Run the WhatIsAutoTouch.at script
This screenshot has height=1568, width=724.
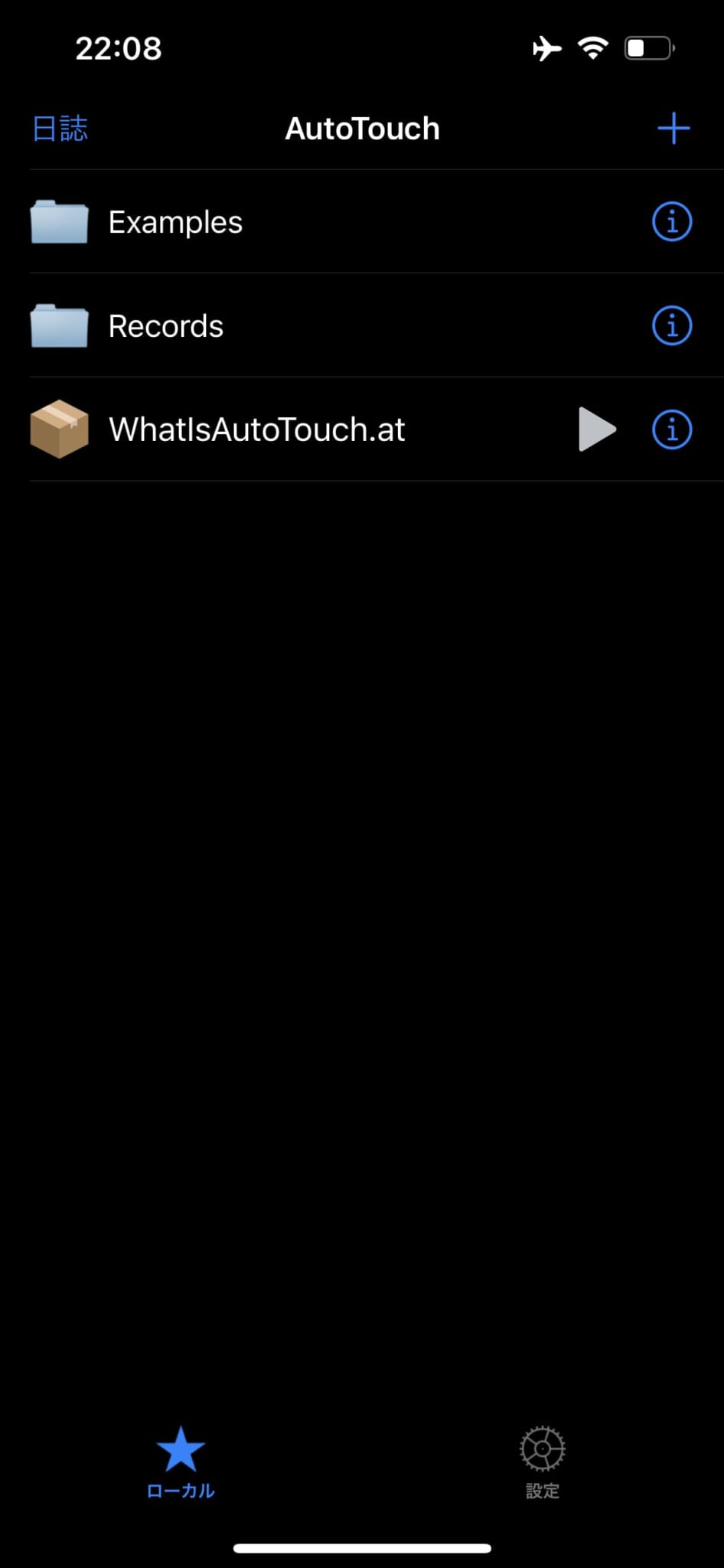(597, 430)
